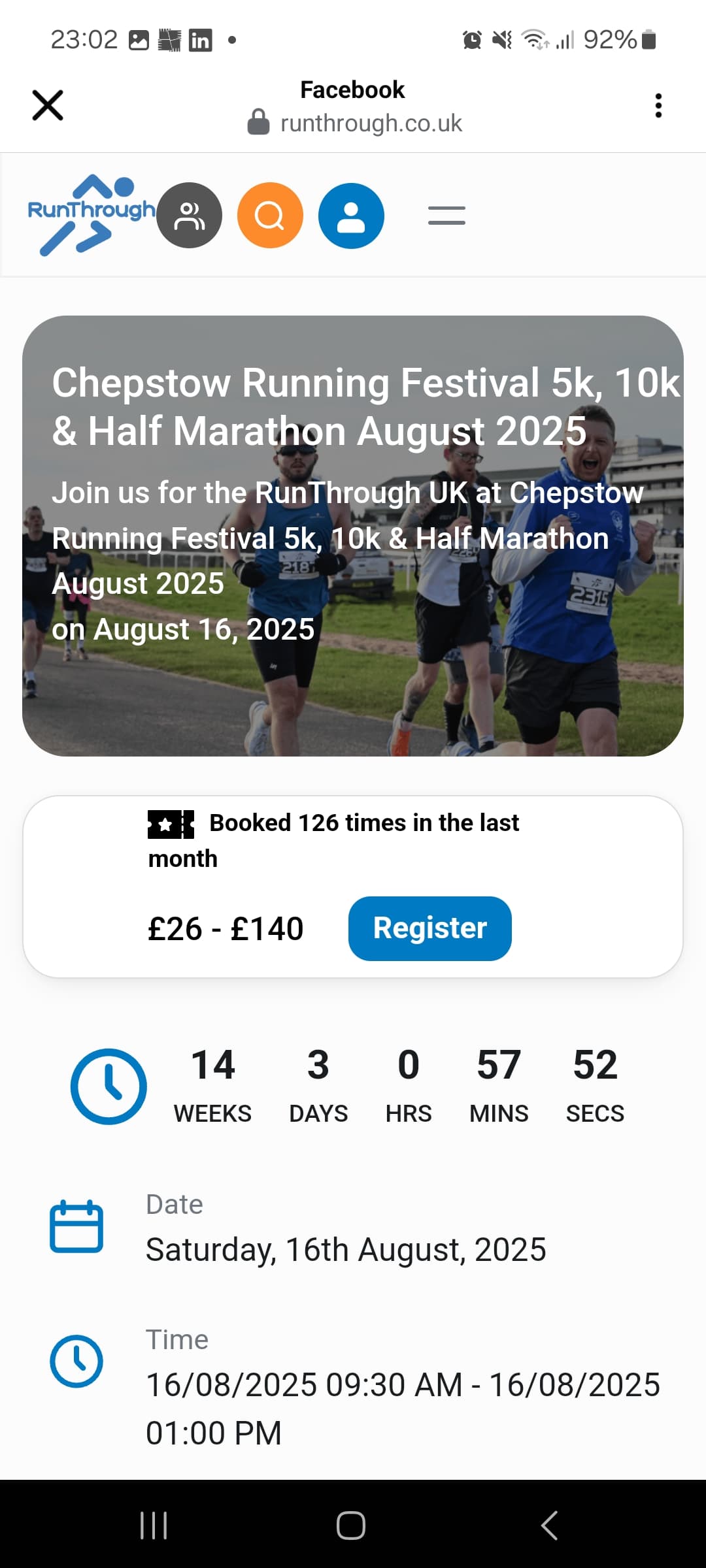This screenshot has width=706, height=1568.
Task: Open the blue account profile icon
Action: point(351,216)
